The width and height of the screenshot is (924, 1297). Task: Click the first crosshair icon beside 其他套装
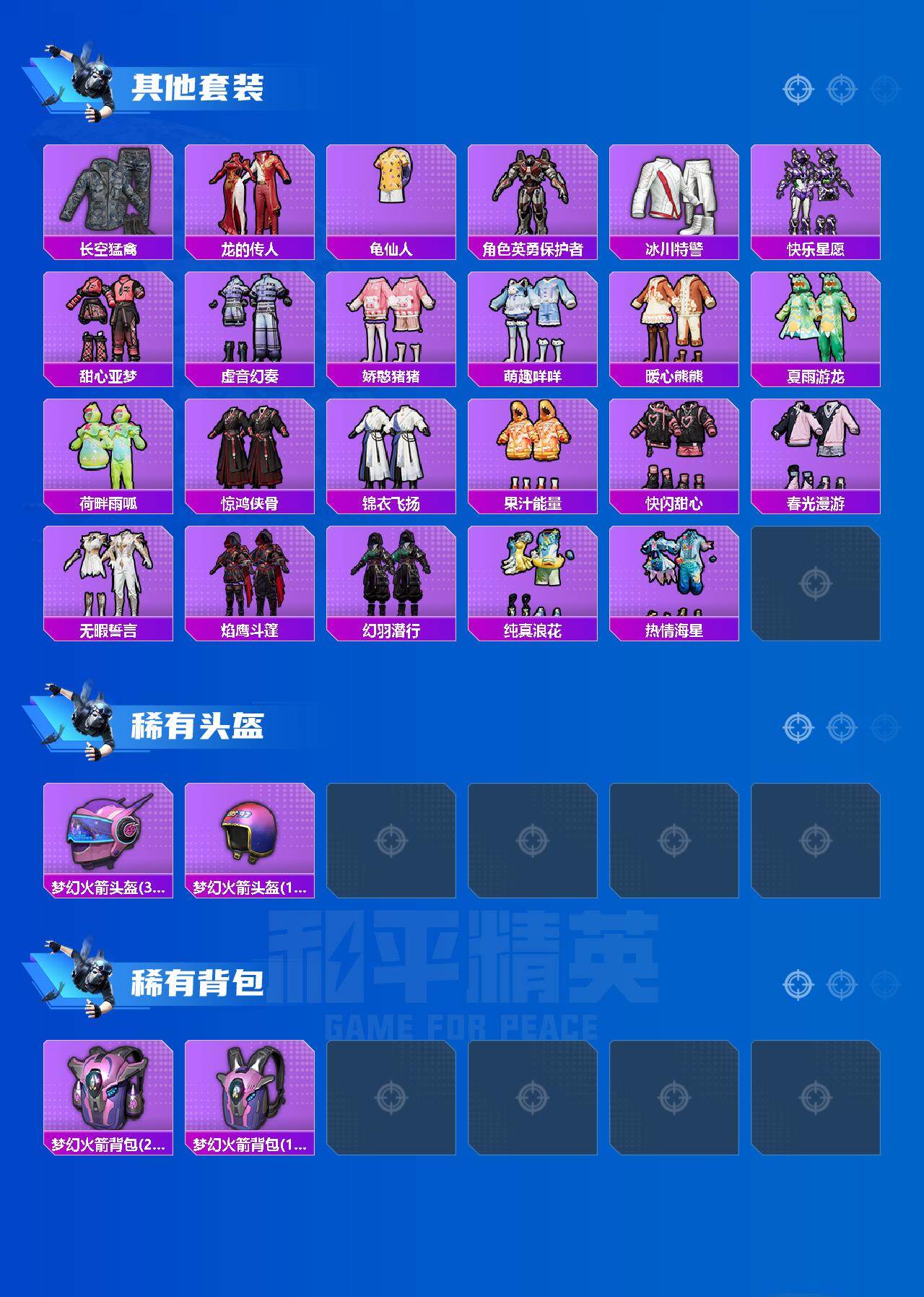[x=797, y=90]
